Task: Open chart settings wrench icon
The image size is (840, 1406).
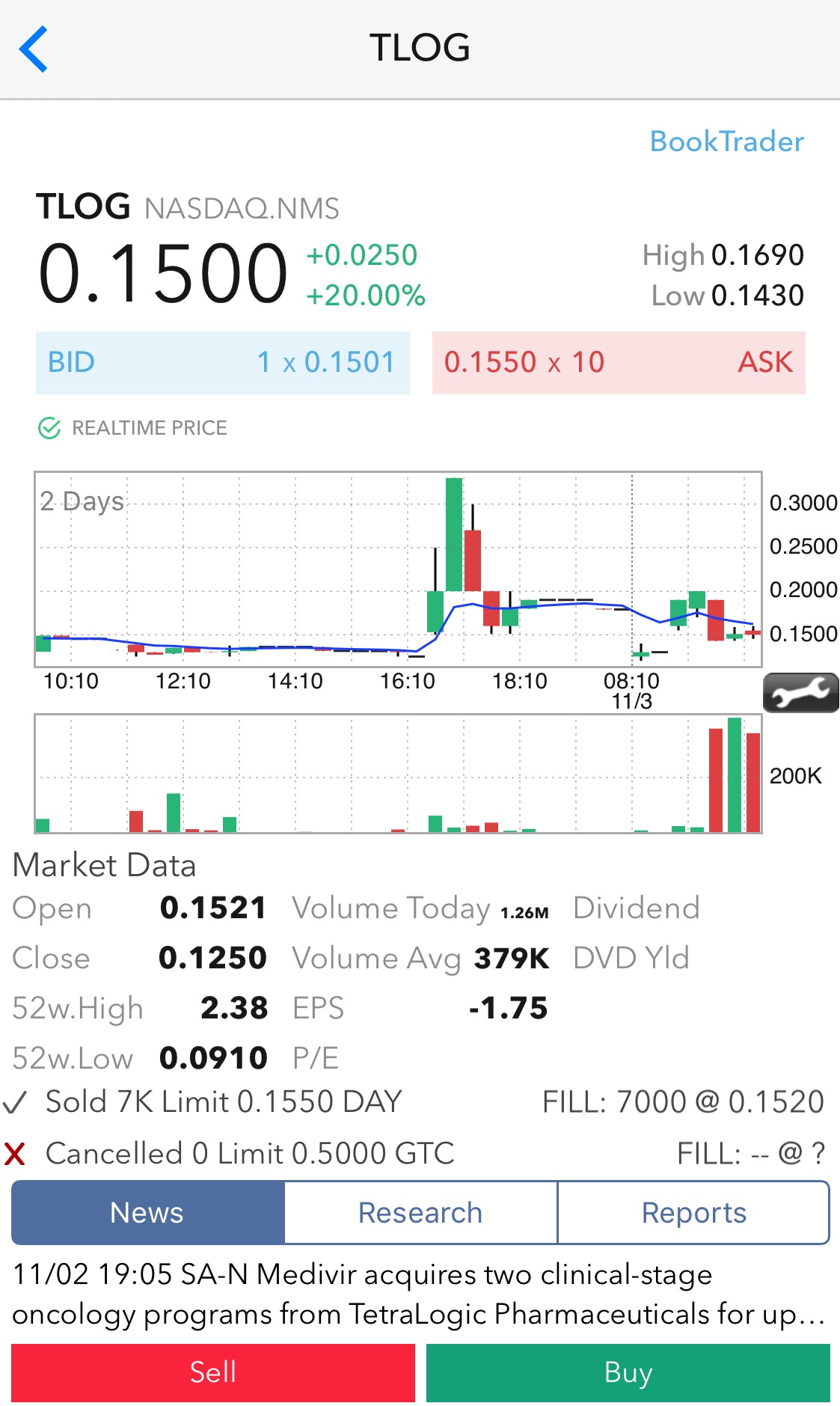Action: tap(800, 693)
